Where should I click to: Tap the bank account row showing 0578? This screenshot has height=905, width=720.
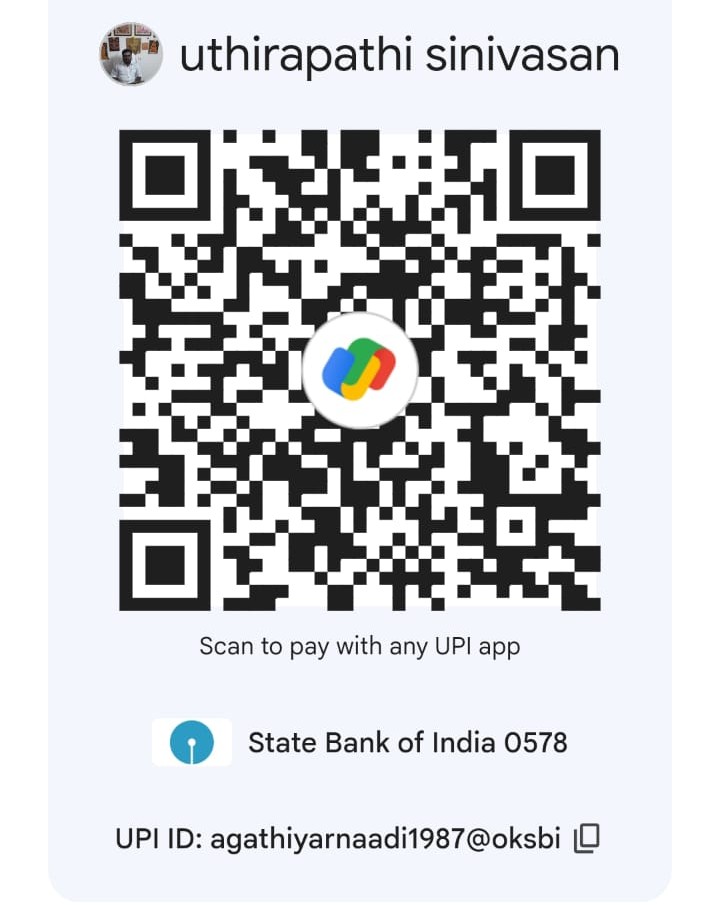tap(360, 742)
